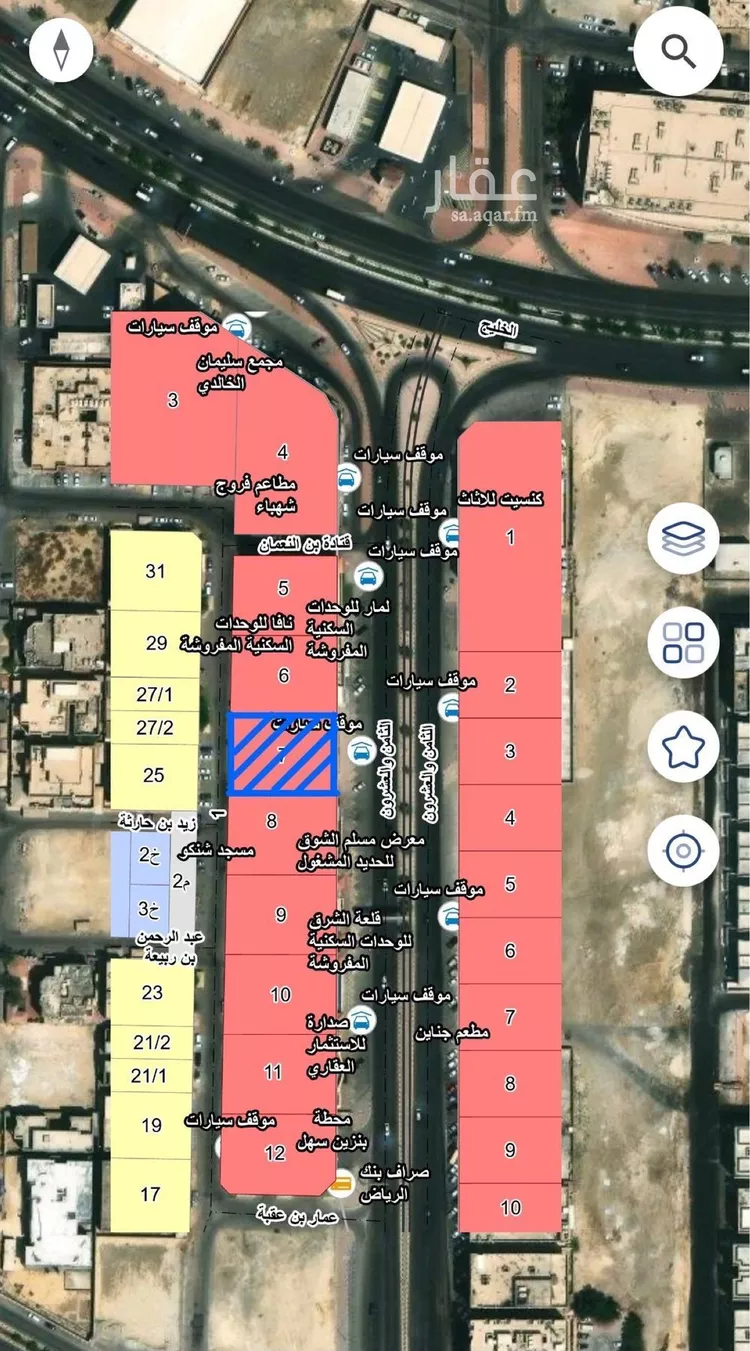The height and width of the screenshot is (1351, 750).
Task: Open the map search
Action: tap(679, 50)
